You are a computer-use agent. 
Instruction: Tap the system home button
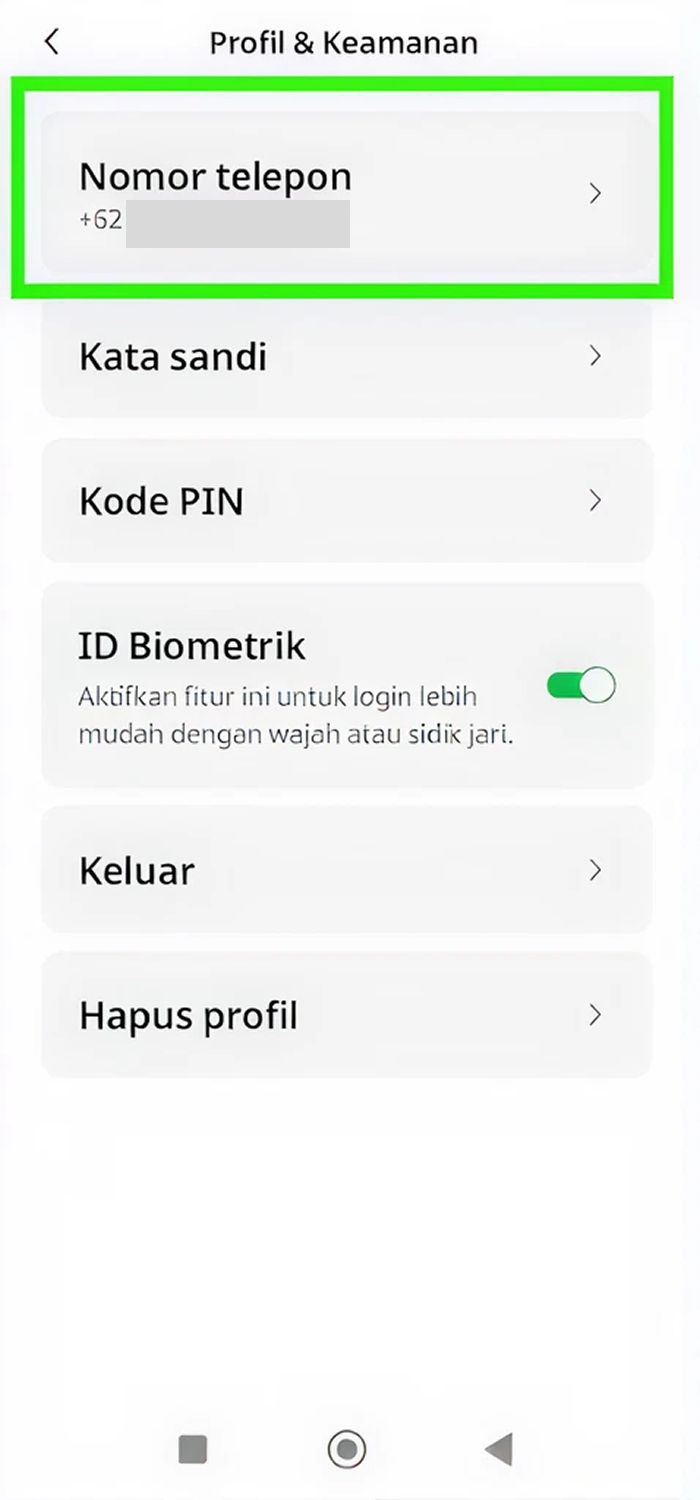(x=347, y=1448)
